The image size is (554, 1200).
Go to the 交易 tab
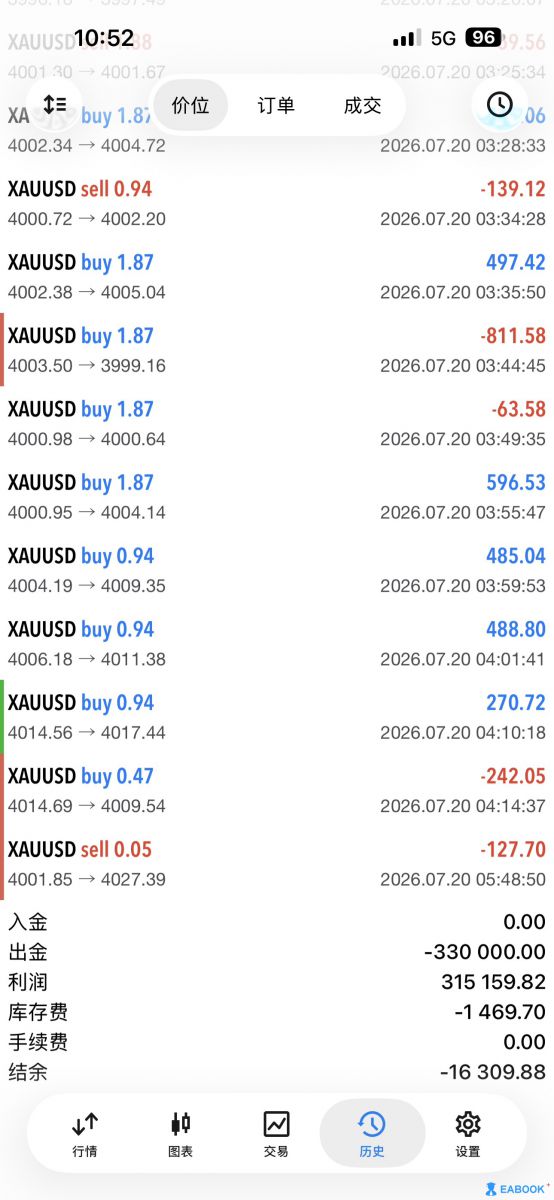point(276,1134)
